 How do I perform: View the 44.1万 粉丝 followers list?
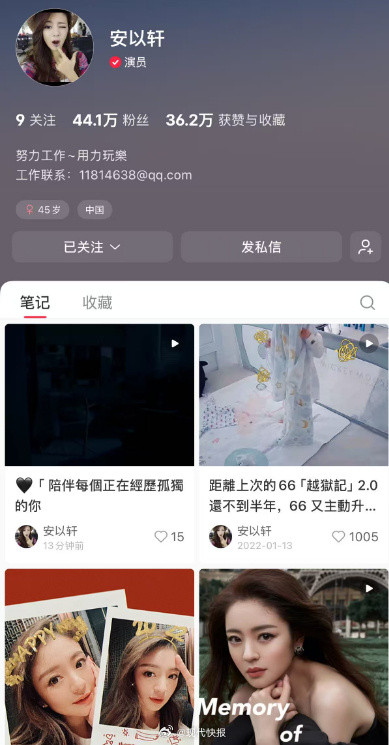tap(111, 120)
